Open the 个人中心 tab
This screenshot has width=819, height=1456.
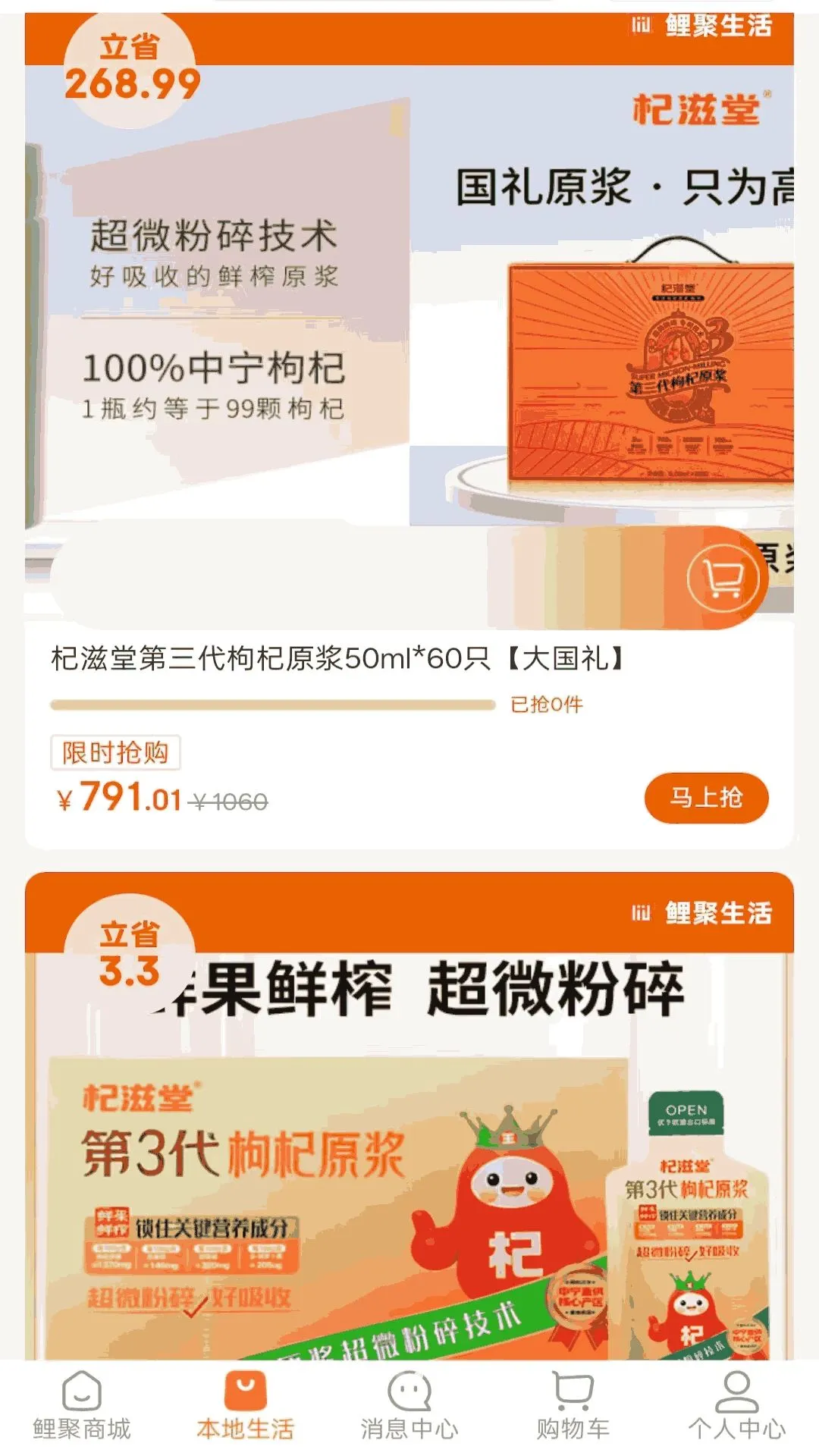(x=737, y=1407)
